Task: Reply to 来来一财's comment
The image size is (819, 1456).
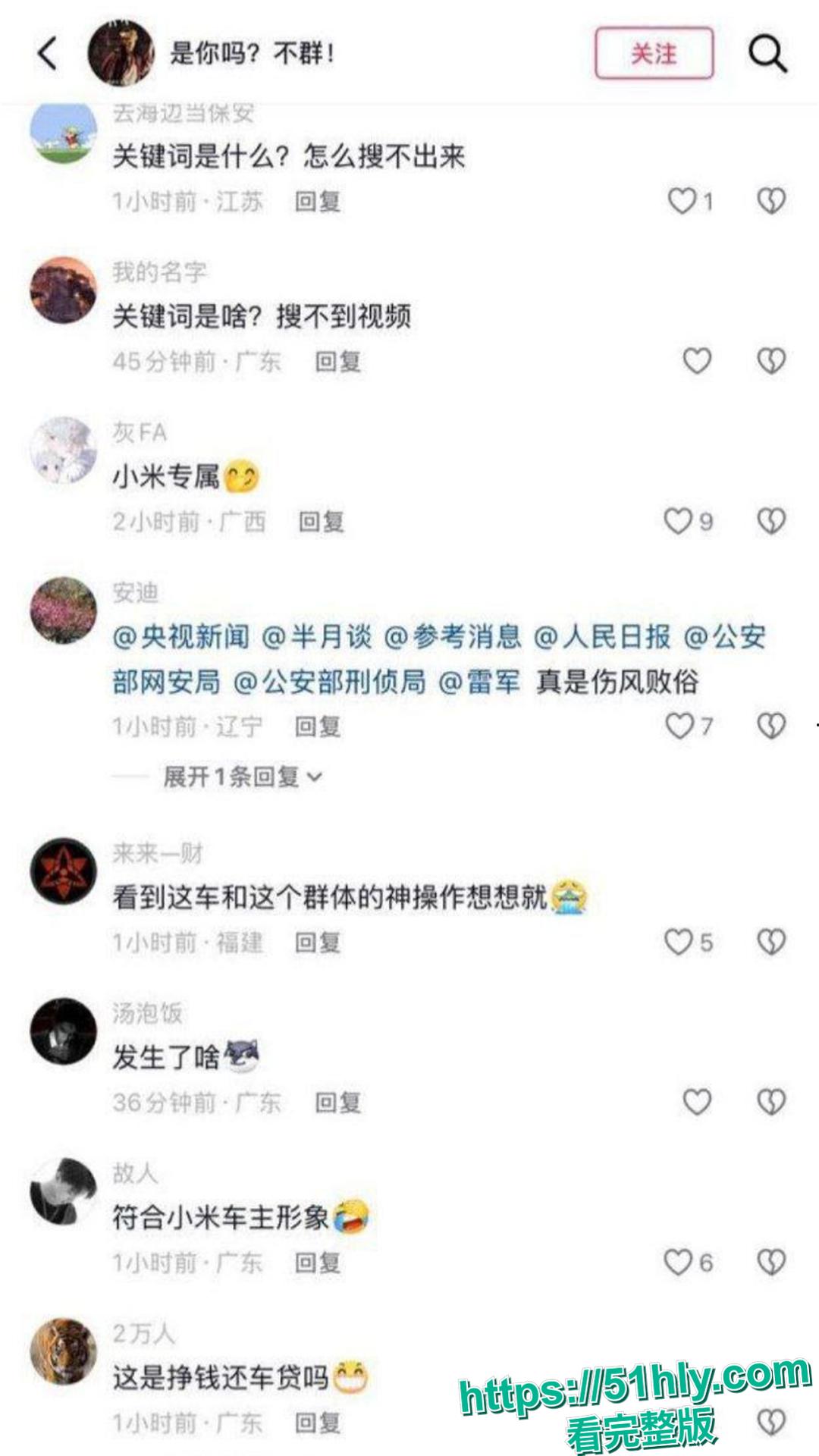Action: [317, 943]
